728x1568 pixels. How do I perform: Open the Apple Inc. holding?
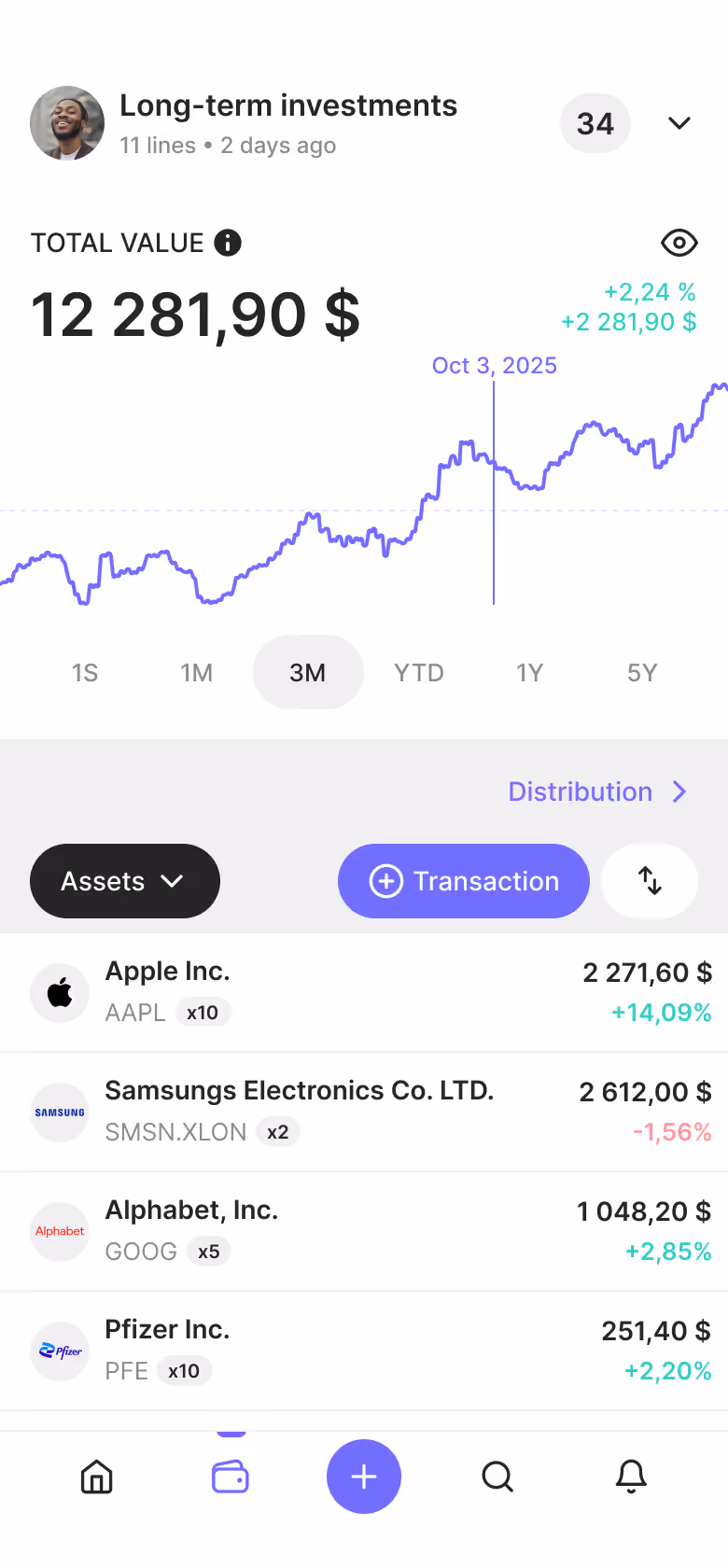pyautogui.click(x=364, y=992)
